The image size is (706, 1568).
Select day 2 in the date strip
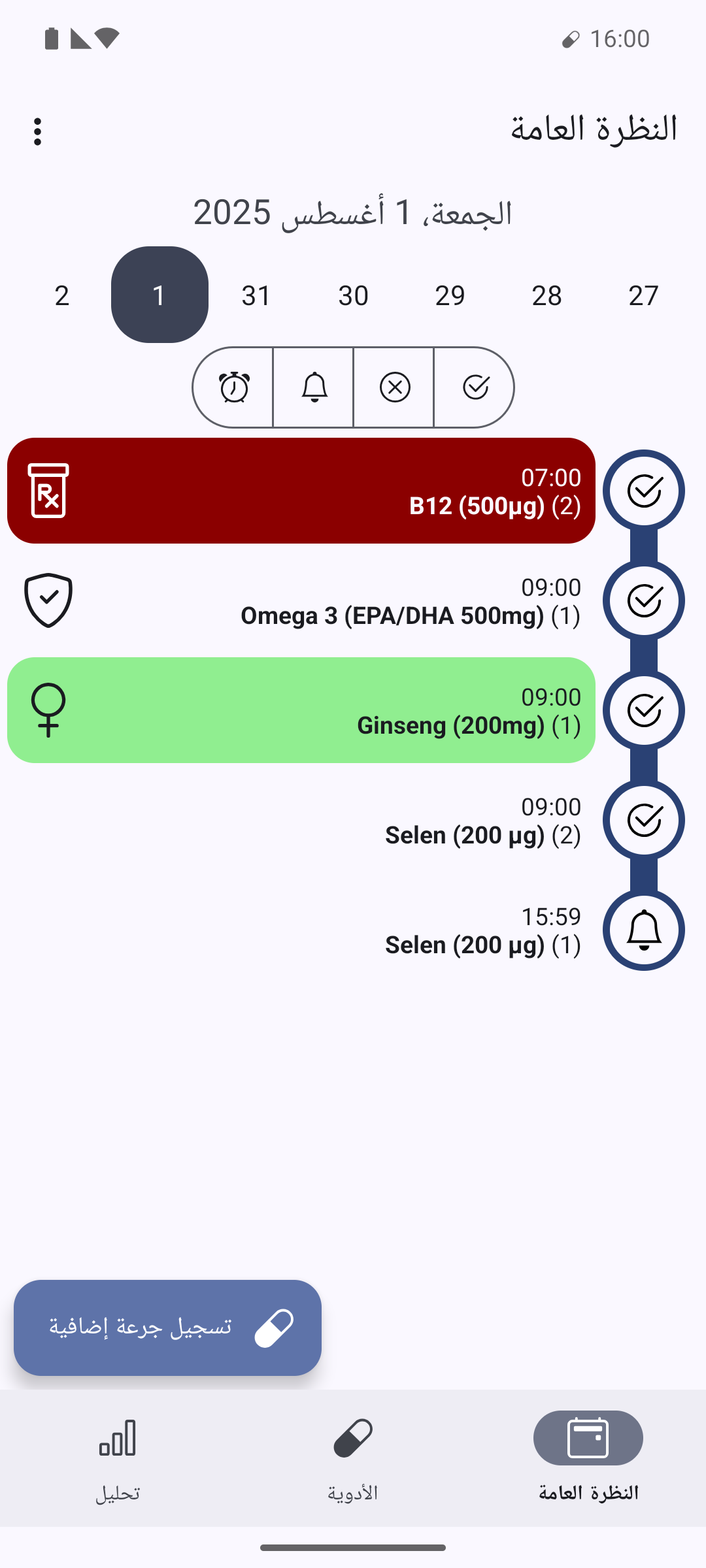coord(62,295)
